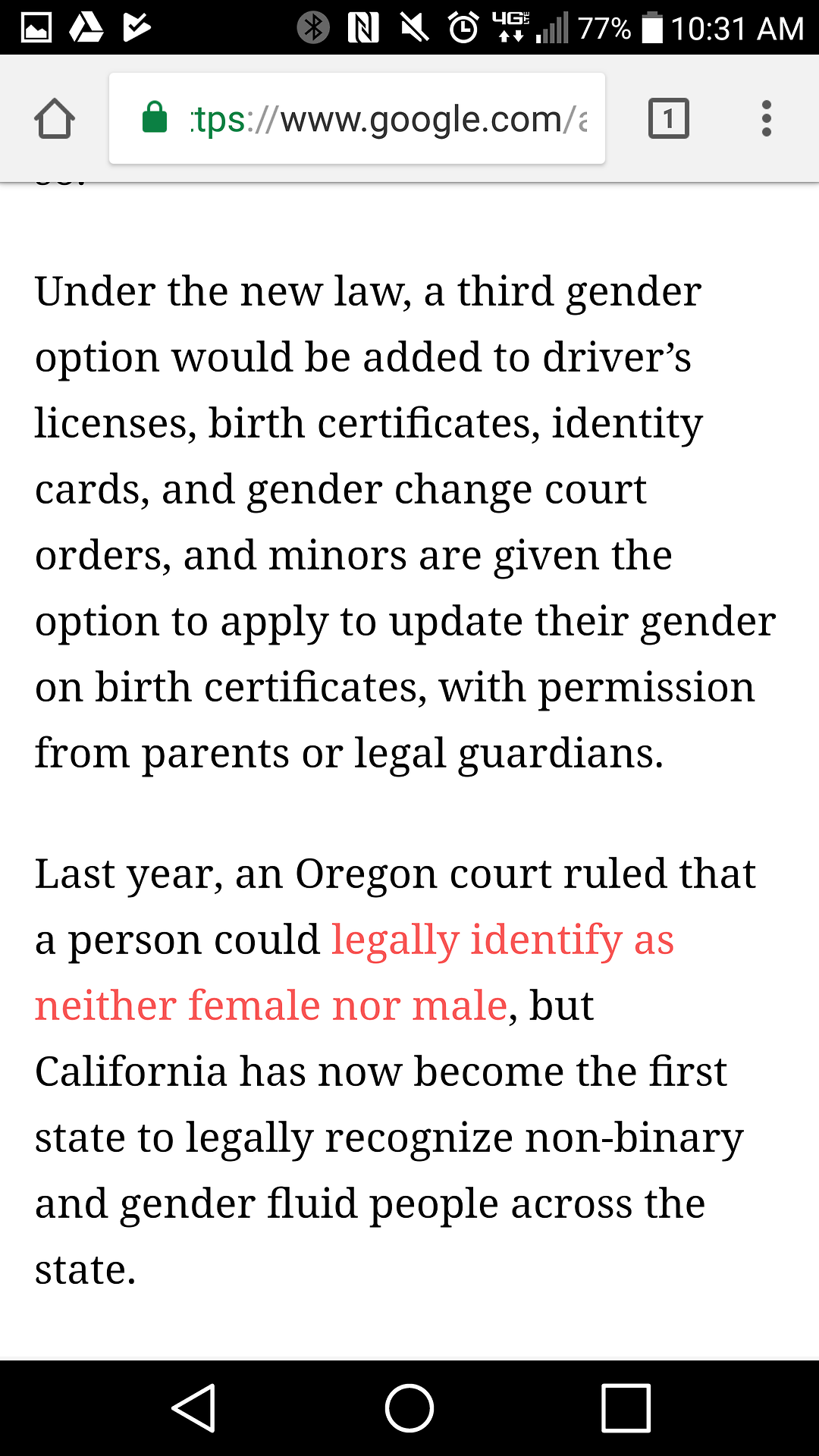The width and height of the screenshot is (819, 1456).
Task: Go back with the system back button
Action: click(x=194, y=1407)
